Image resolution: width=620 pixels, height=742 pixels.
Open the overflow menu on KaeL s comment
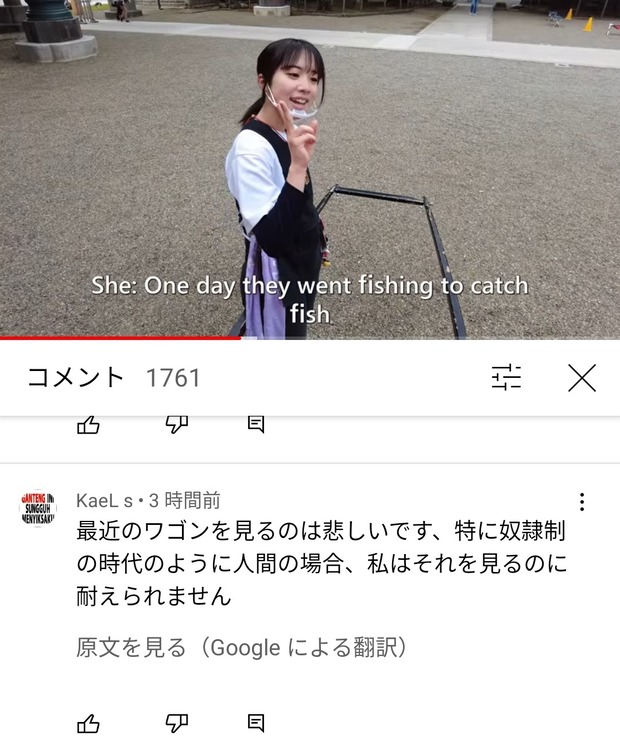(581, 502)
